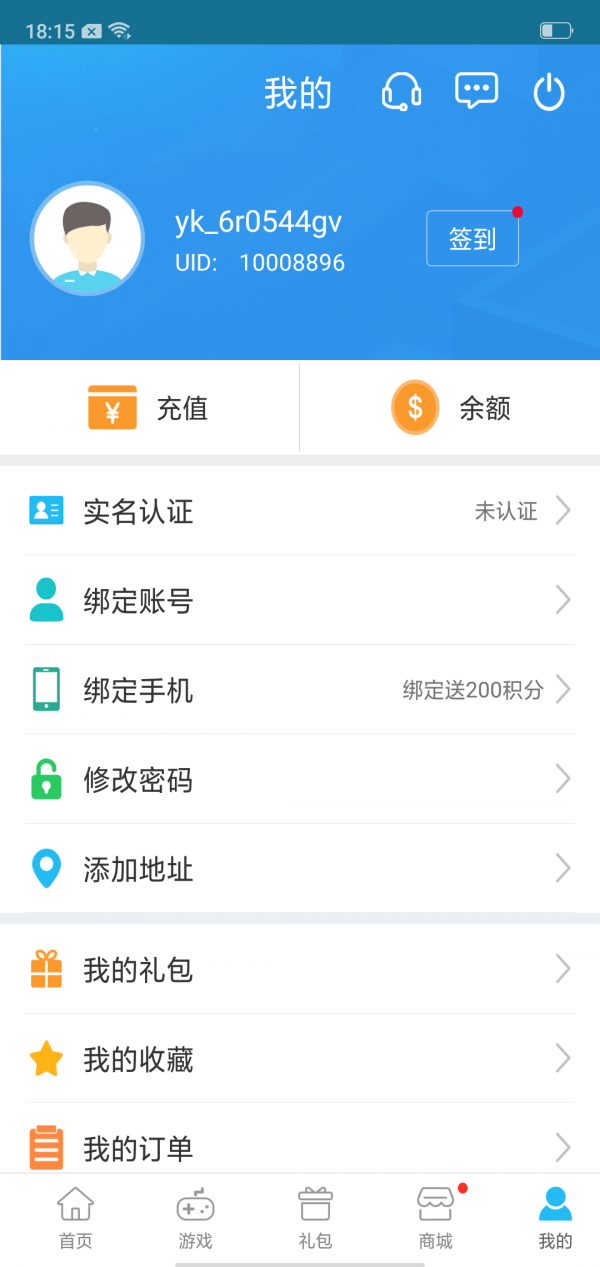Screen dimensions: 600x1267
Task: View 余额 balance
Action: coord(450,408)
